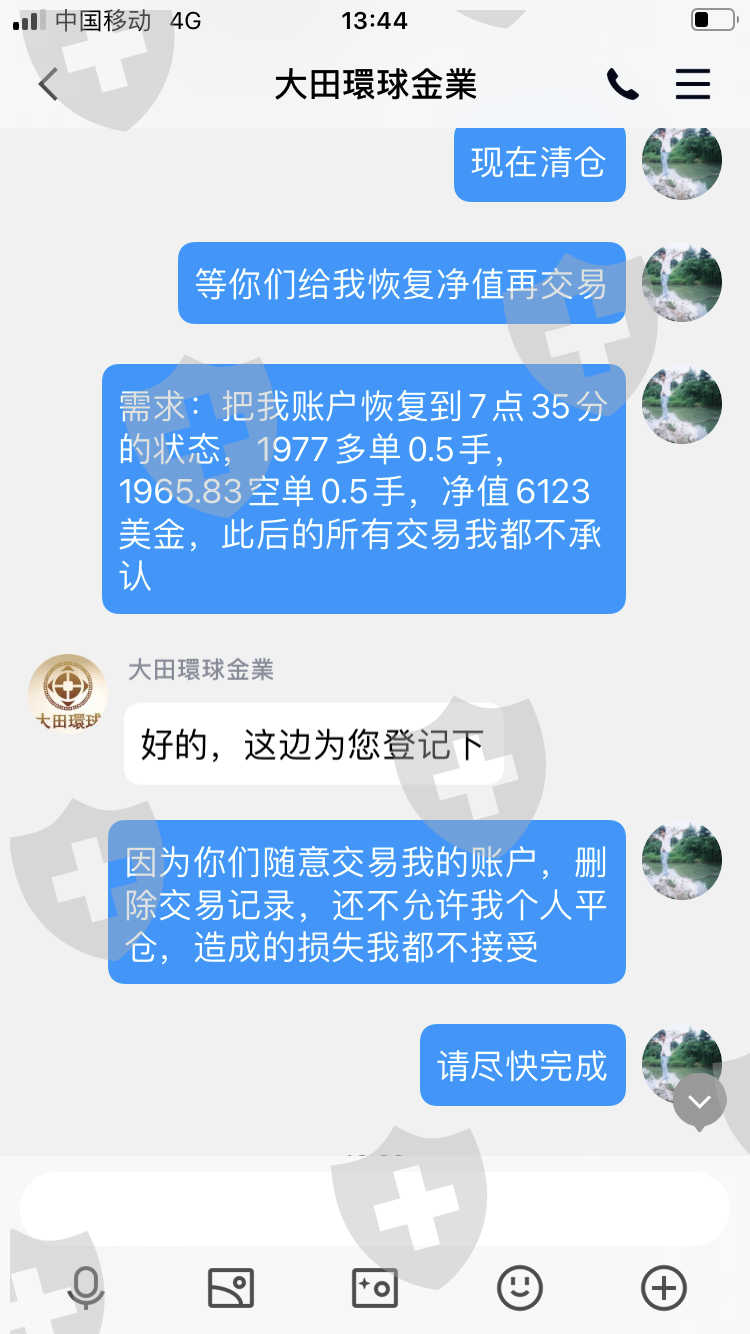Jump to latest messages with down arrow
The image size is (750, 1334).
[x=699, y=1102]
